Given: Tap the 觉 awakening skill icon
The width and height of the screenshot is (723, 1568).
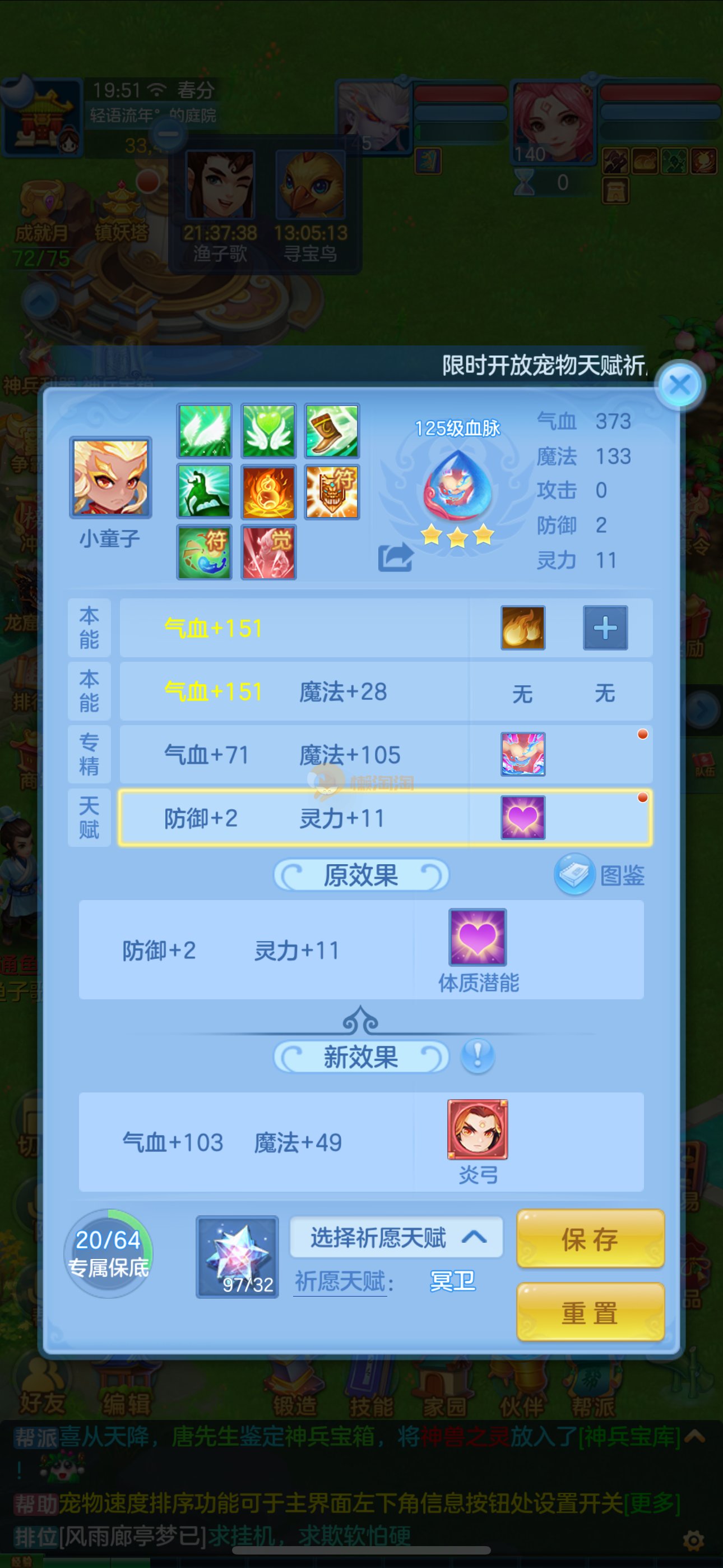Looking at the screenshot, I should click(x=268, y=552).
